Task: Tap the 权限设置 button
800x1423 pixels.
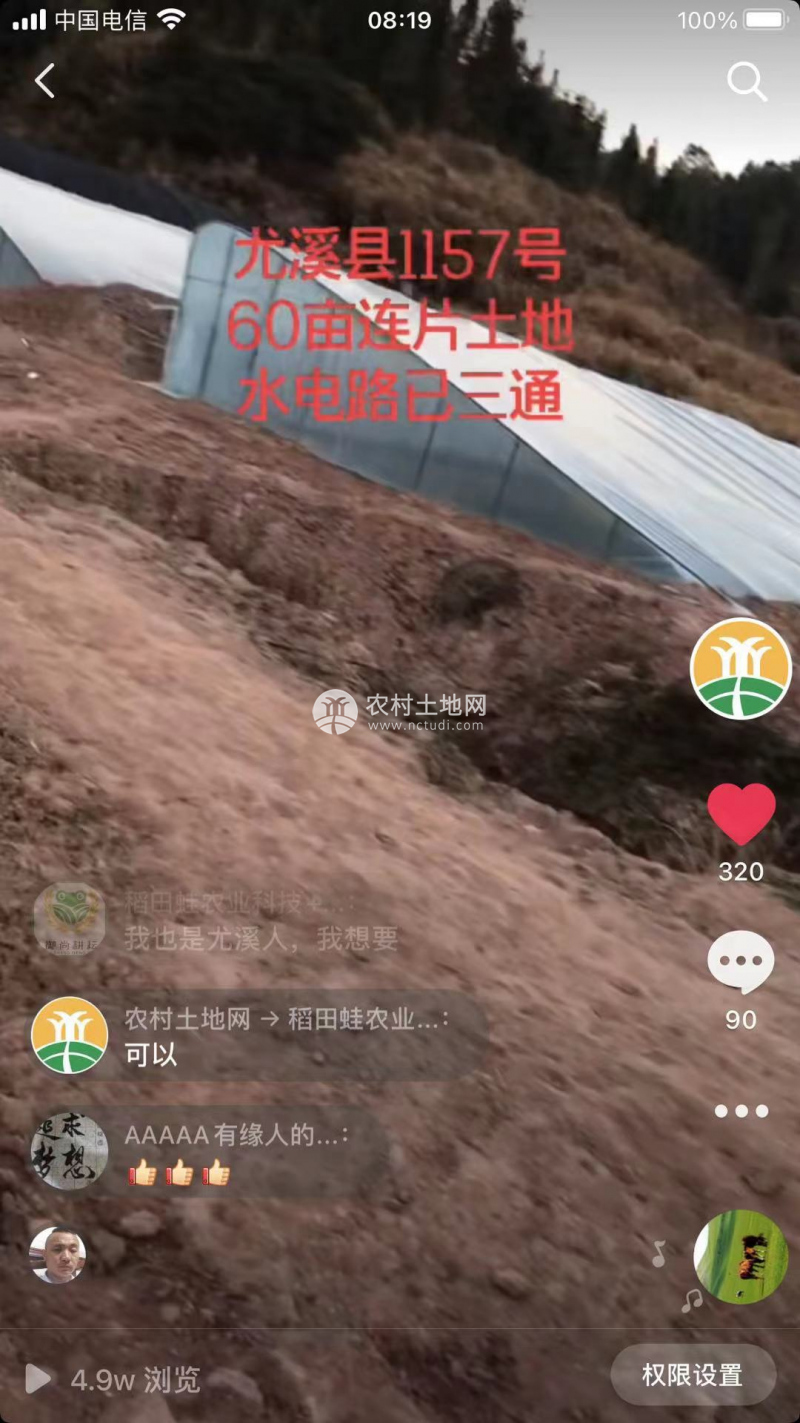Action: point(692,1375)
